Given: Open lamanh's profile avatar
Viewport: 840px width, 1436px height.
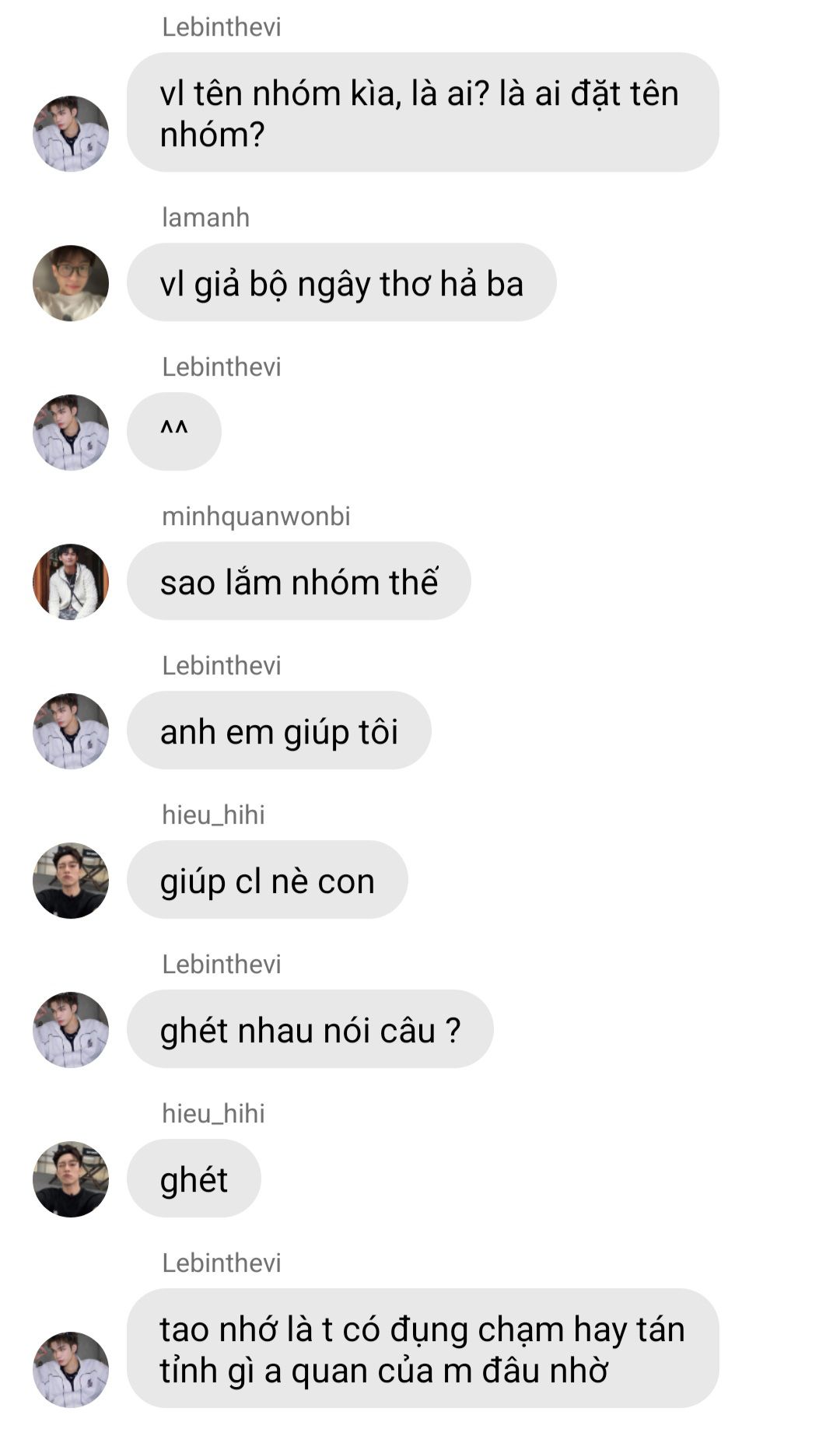Looking at the screenshot, I should (x=70, y=283).
